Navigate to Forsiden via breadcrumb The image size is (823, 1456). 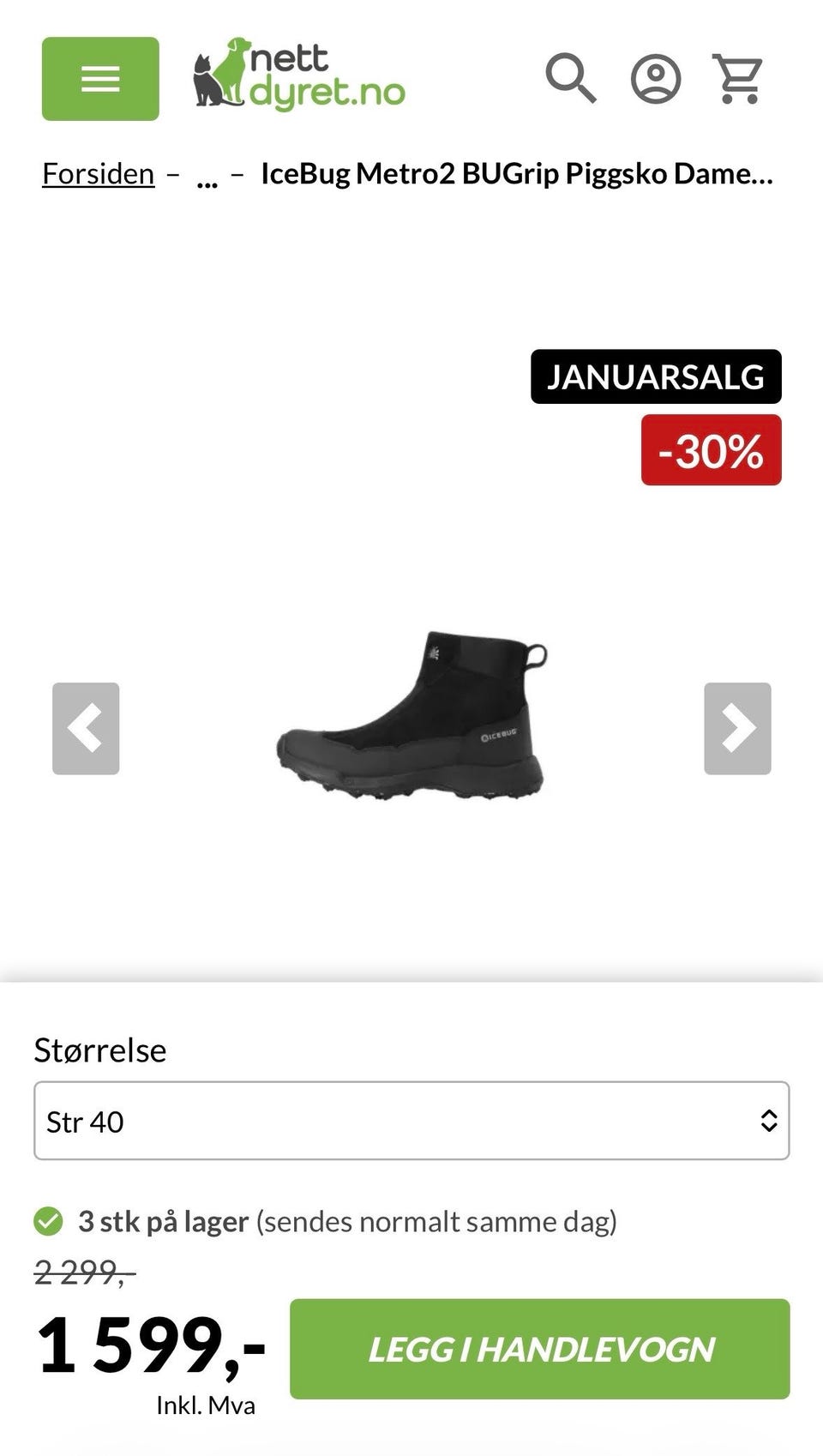[x=98, y=172]
